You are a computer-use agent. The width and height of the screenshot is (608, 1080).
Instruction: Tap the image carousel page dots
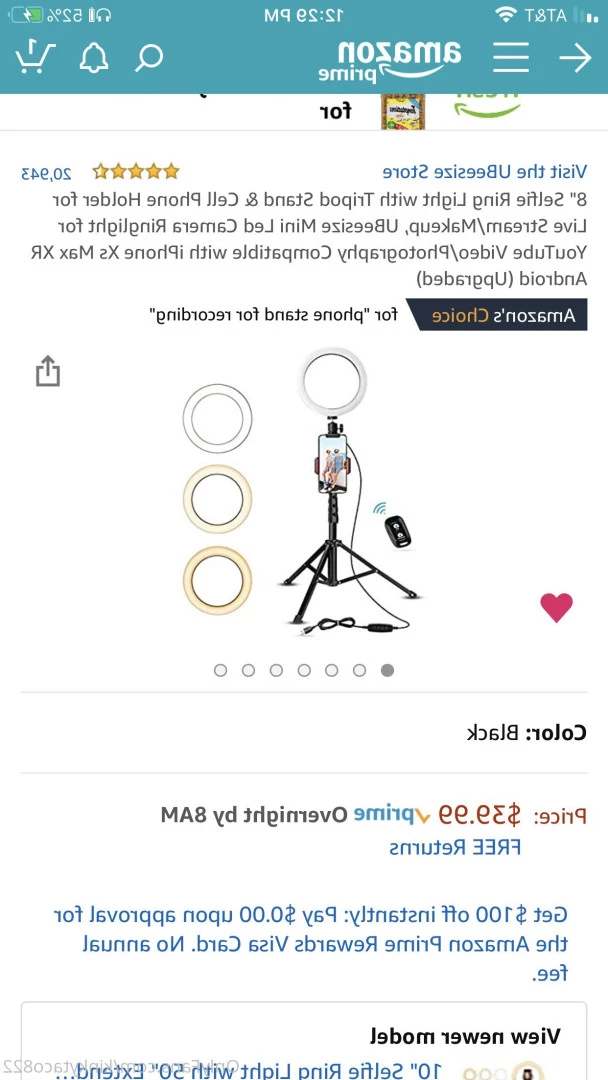(304, 670)
